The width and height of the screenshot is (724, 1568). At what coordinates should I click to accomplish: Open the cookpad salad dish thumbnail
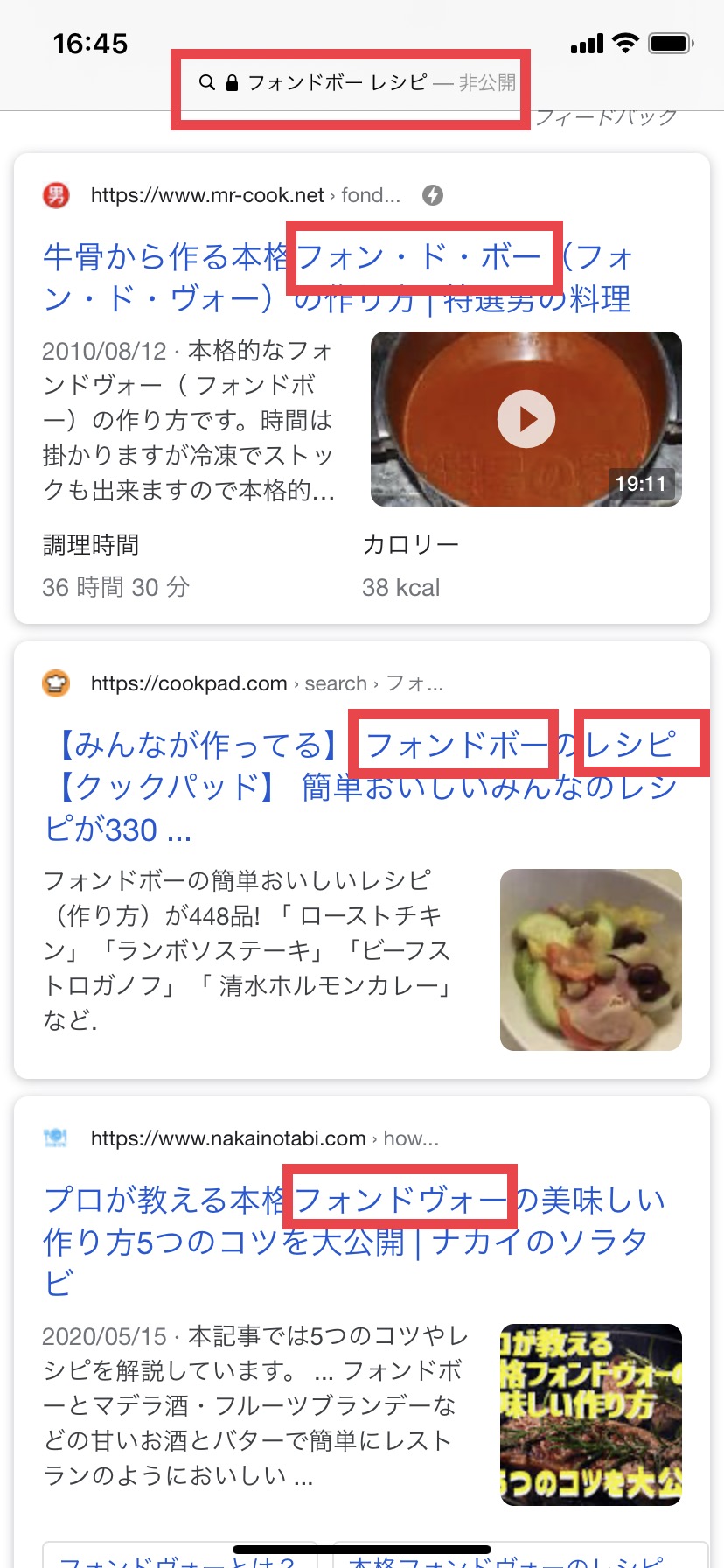590,959
